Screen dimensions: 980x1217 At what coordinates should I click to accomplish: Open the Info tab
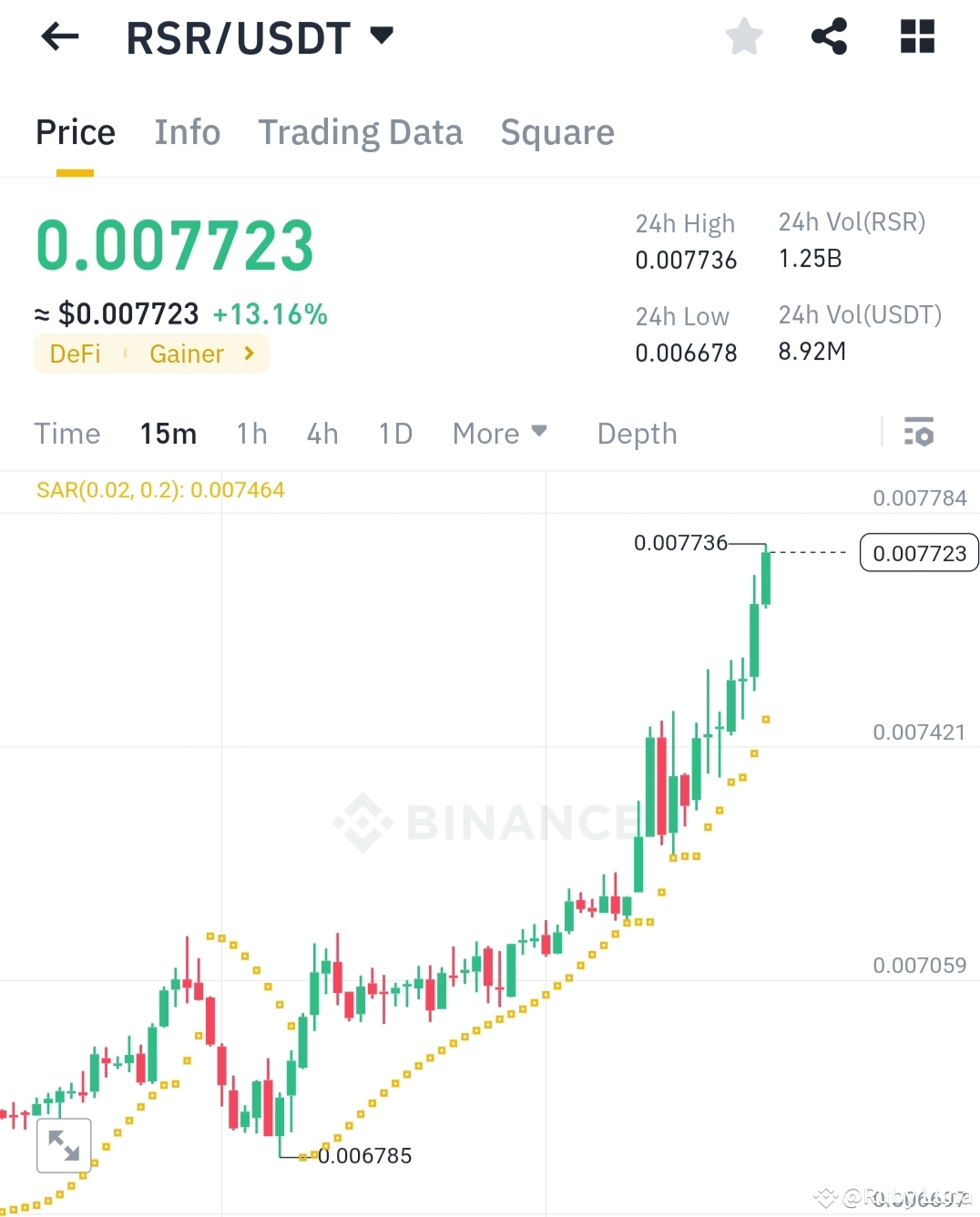pos(188,132)
